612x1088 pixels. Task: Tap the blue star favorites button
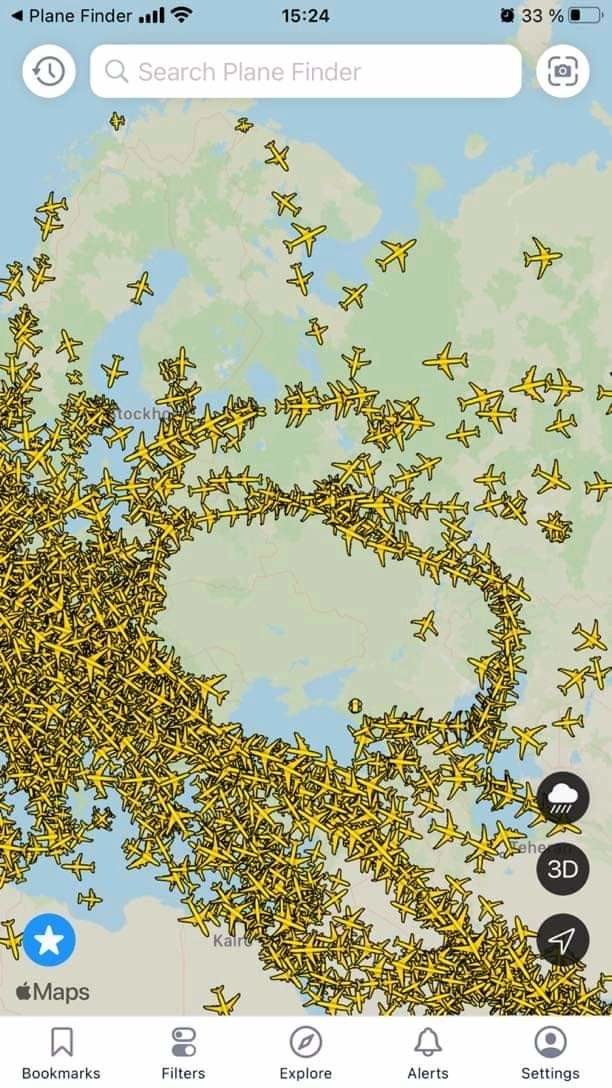pos(49,940)
